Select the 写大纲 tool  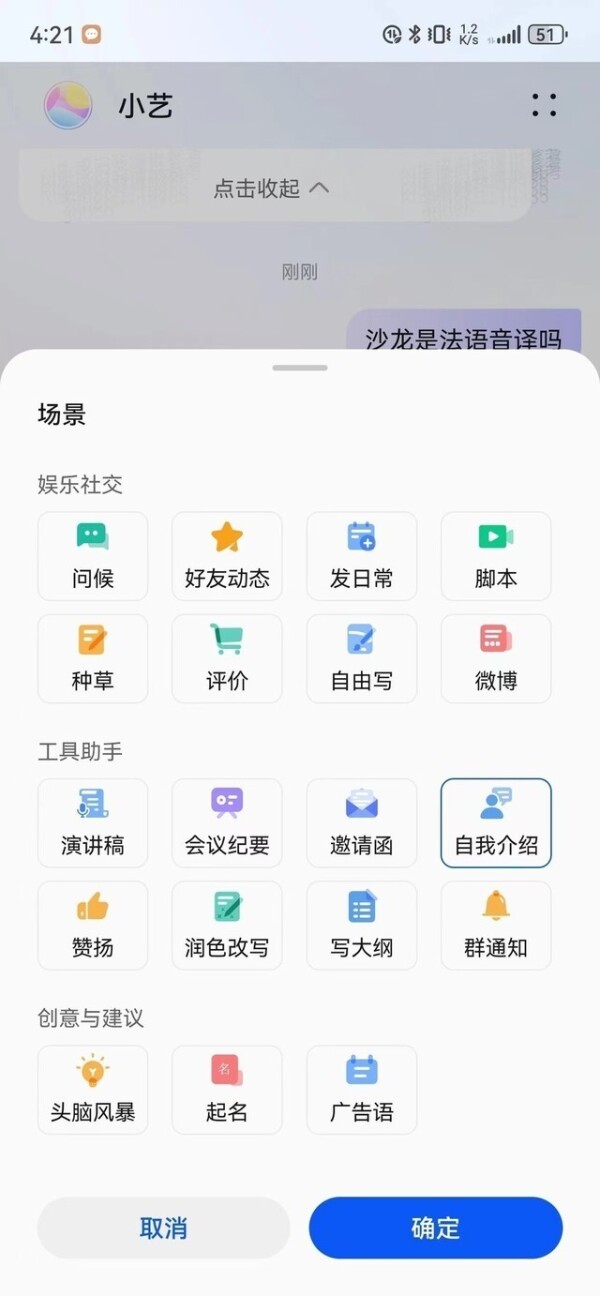point(361,925)
